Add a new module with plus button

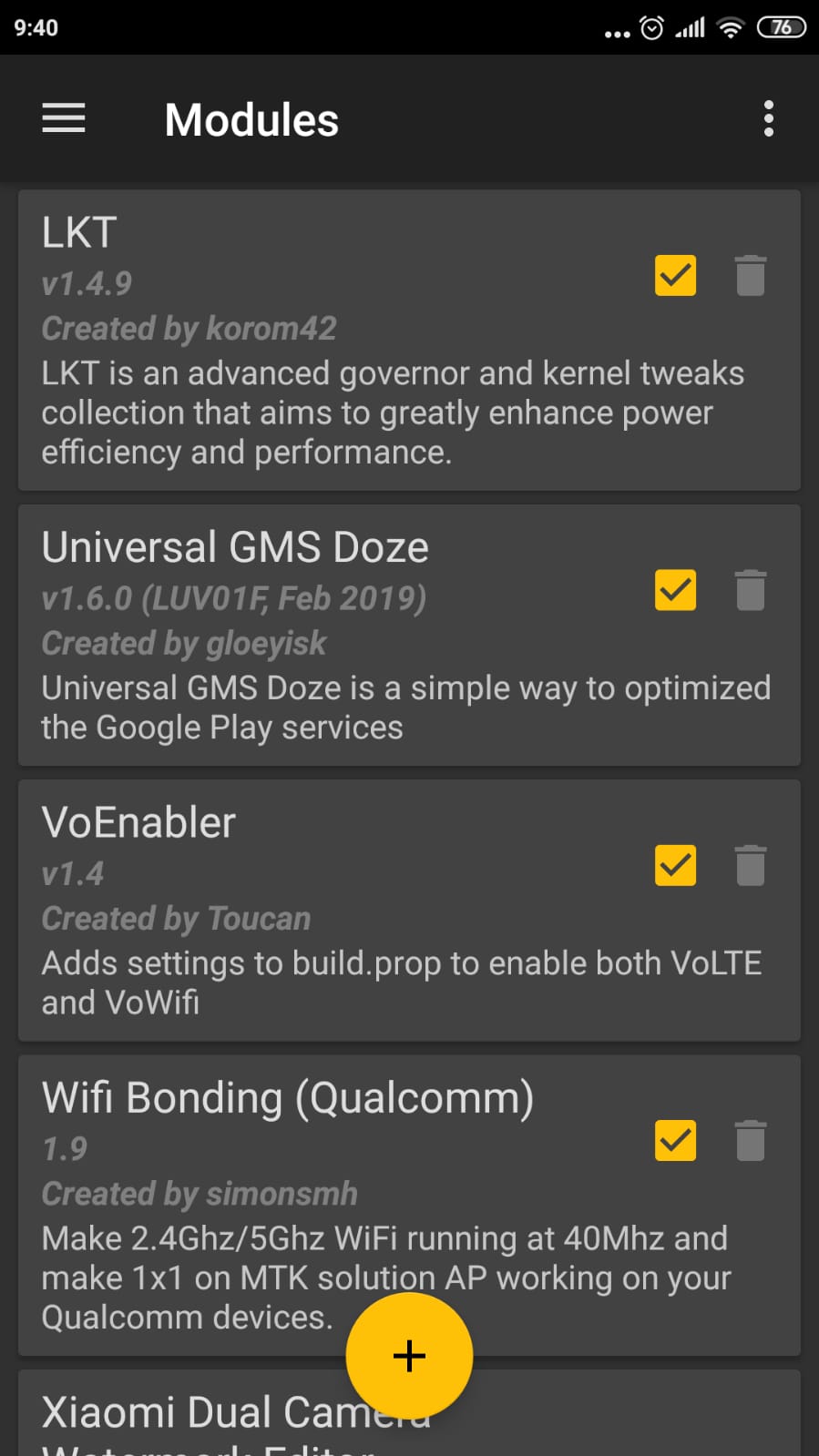409,1356
